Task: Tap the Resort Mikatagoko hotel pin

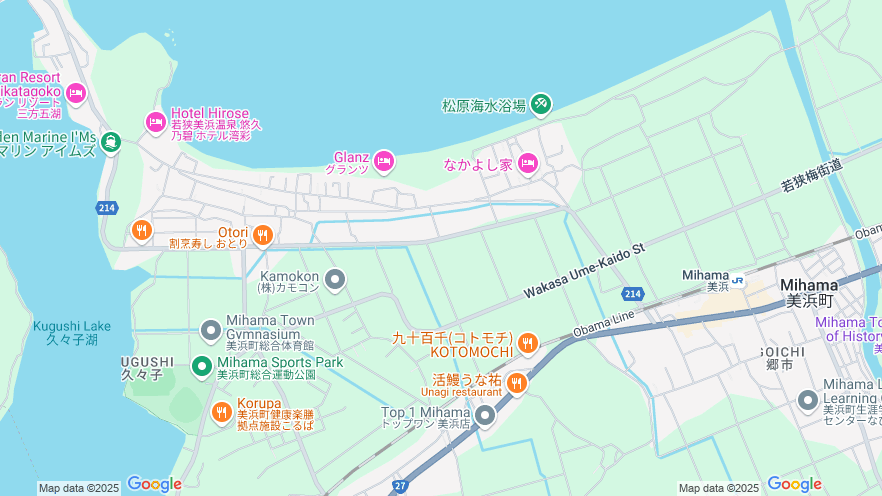Action: pos(76,93)
